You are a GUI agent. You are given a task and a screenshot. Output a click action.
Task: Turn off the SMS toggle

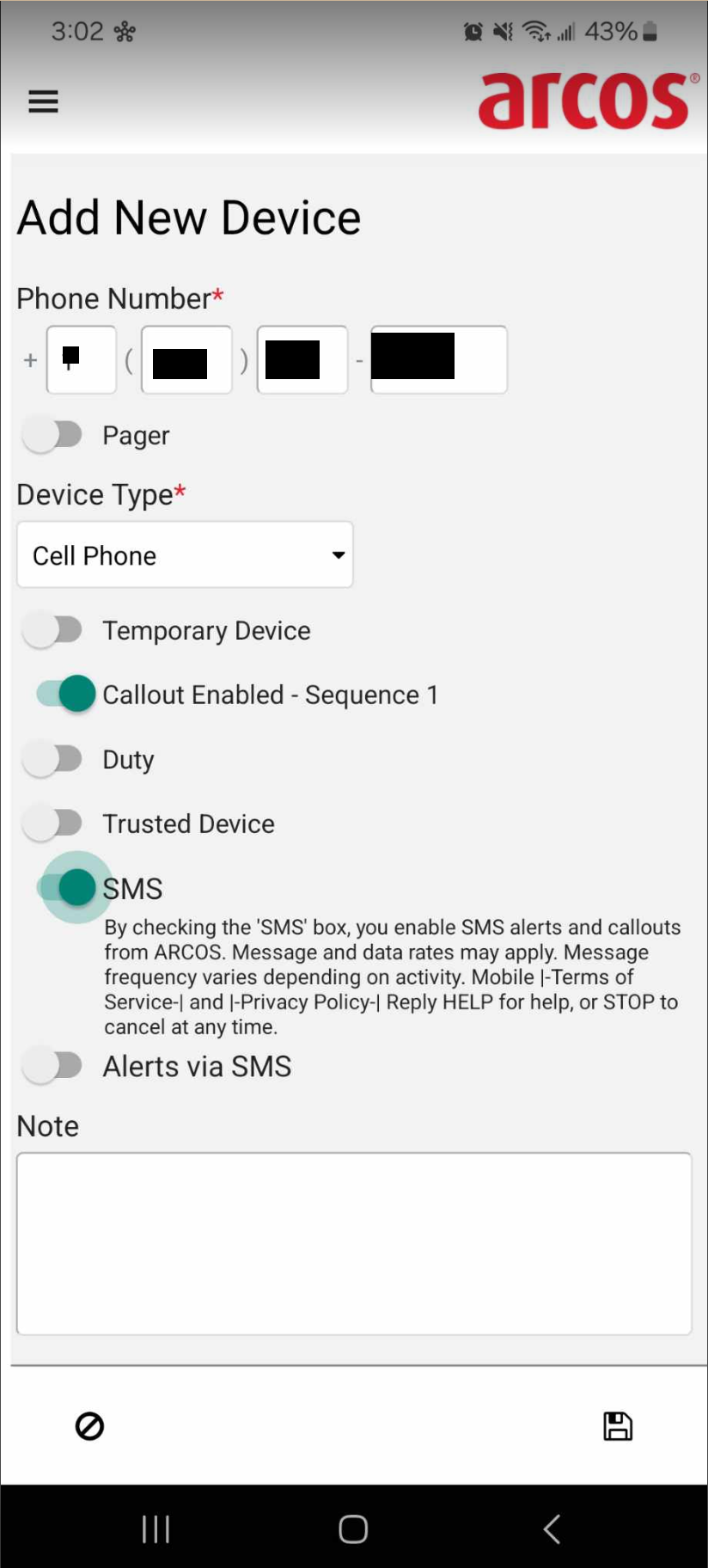(65, 887)
